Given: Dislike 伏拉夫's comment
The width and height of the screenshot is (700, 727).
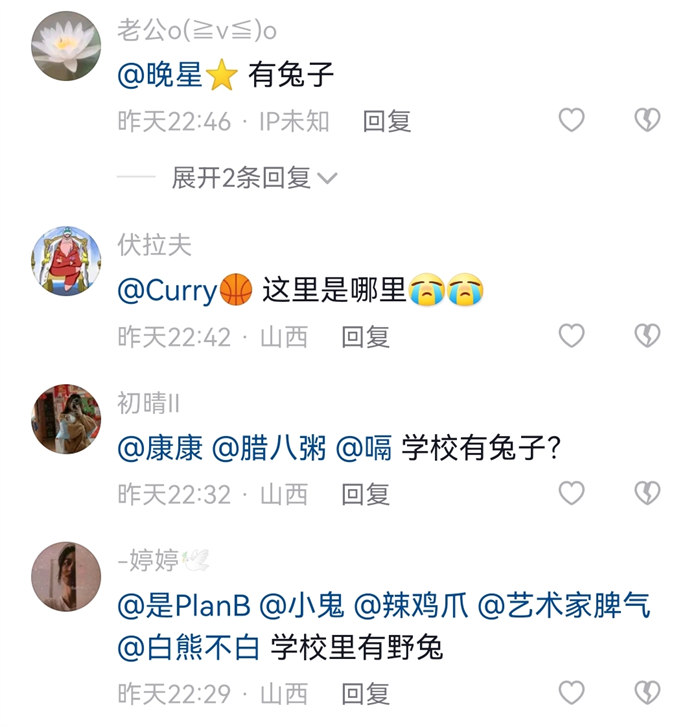Looking at the screenshot, I should (648, 336).
